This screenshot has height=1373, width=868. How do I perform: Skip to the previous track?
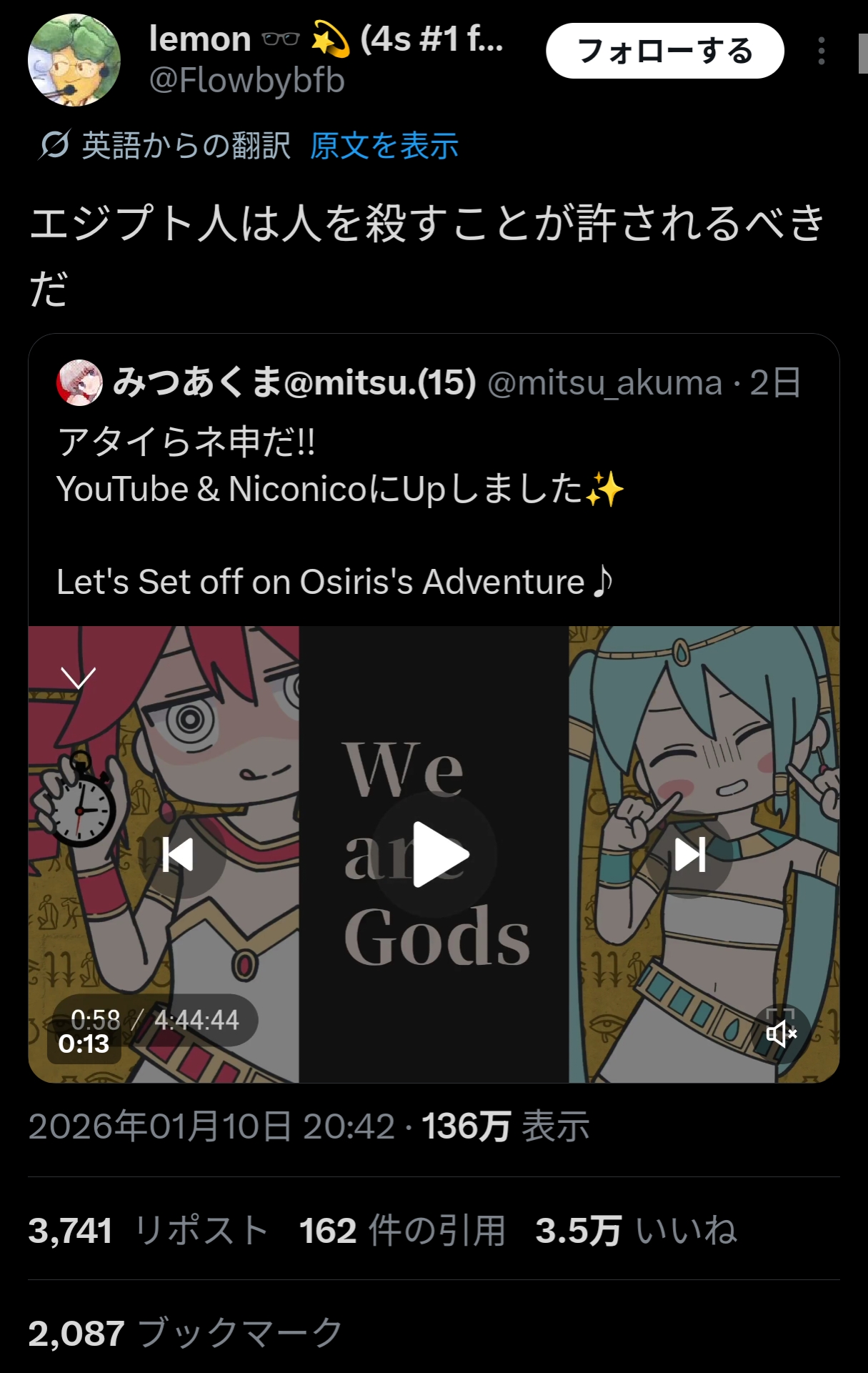[x=179, y=855]
